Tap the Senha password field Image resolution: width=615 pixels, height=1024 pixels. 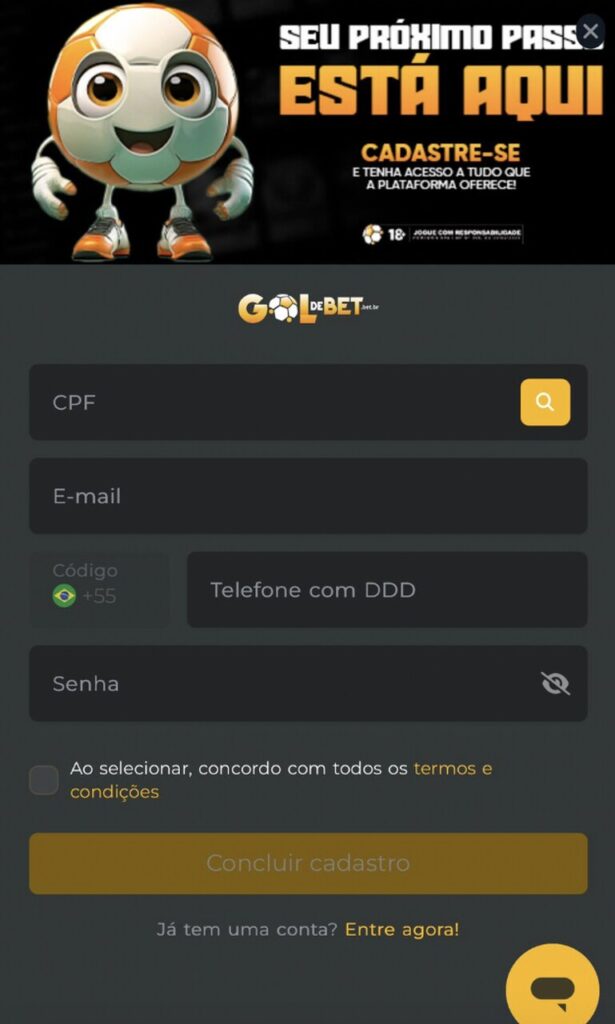pyautogui.click(x=280, y=684)
